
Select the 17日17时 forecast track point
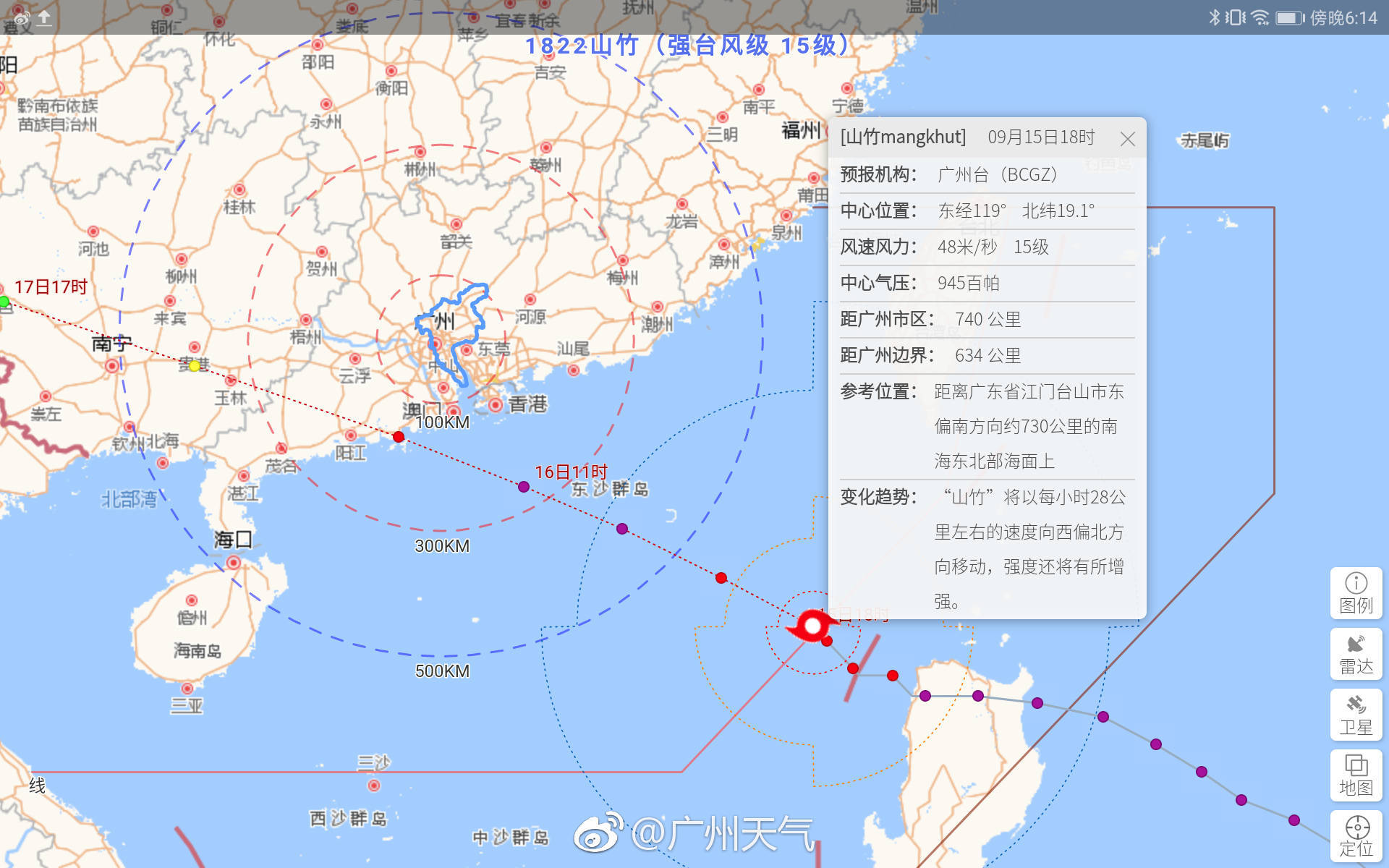tap(4, 301)
